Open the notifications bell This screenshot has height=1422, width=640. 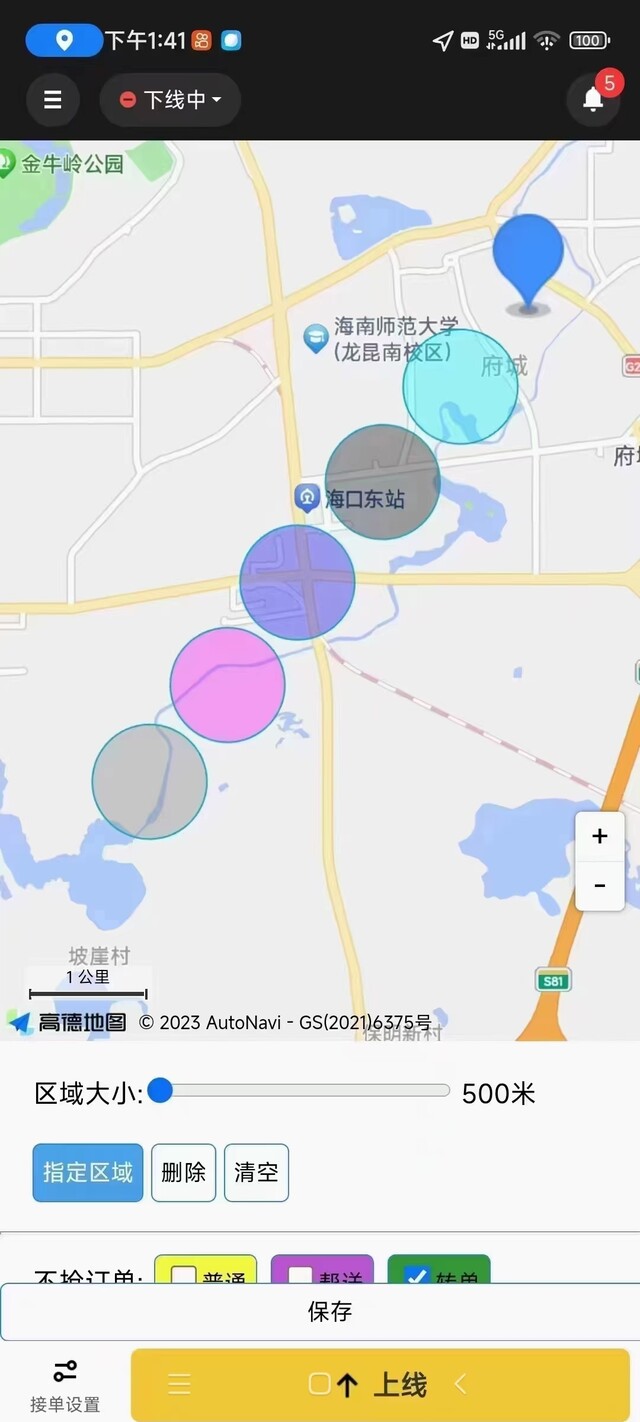[593, 99]
